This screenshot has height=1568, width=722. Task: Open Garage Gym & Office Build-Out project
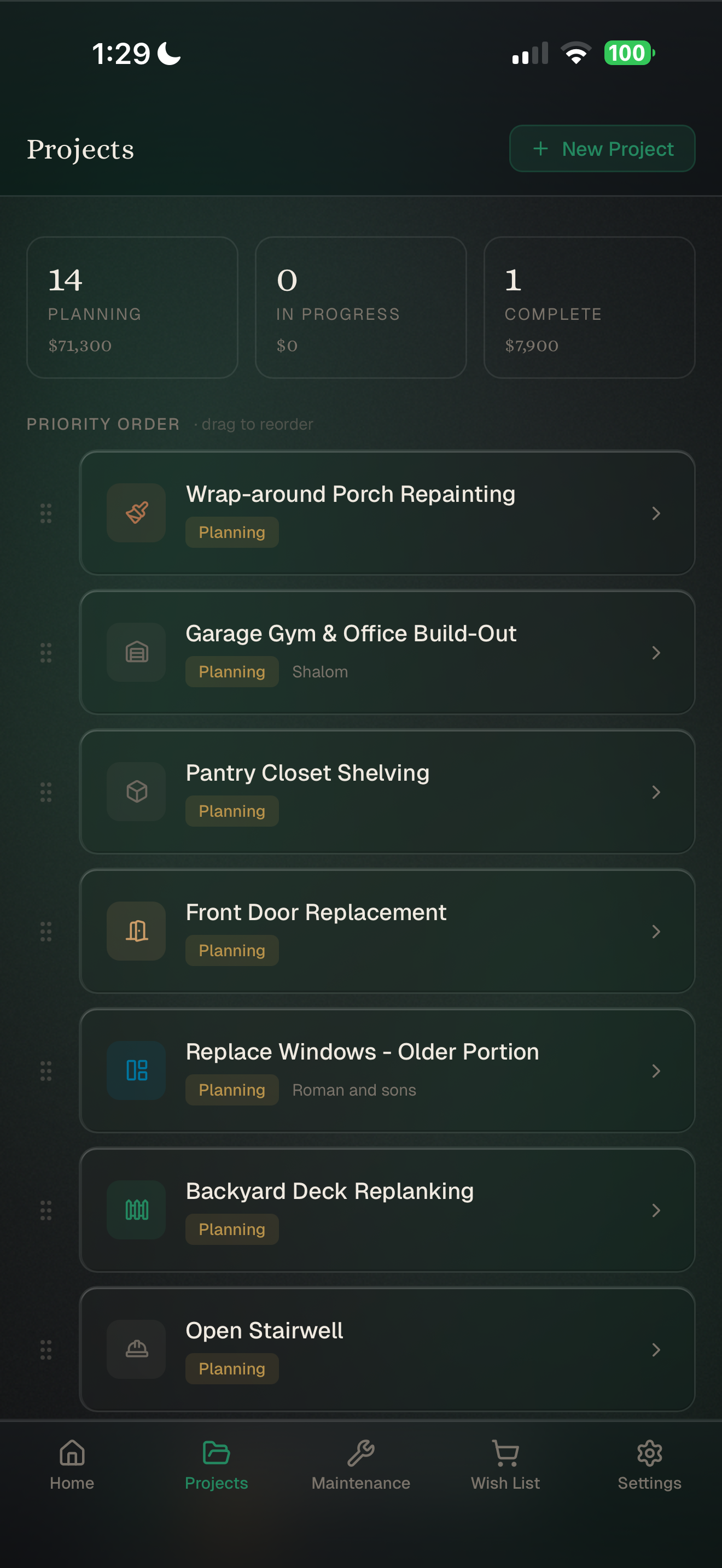coord(387,652)
